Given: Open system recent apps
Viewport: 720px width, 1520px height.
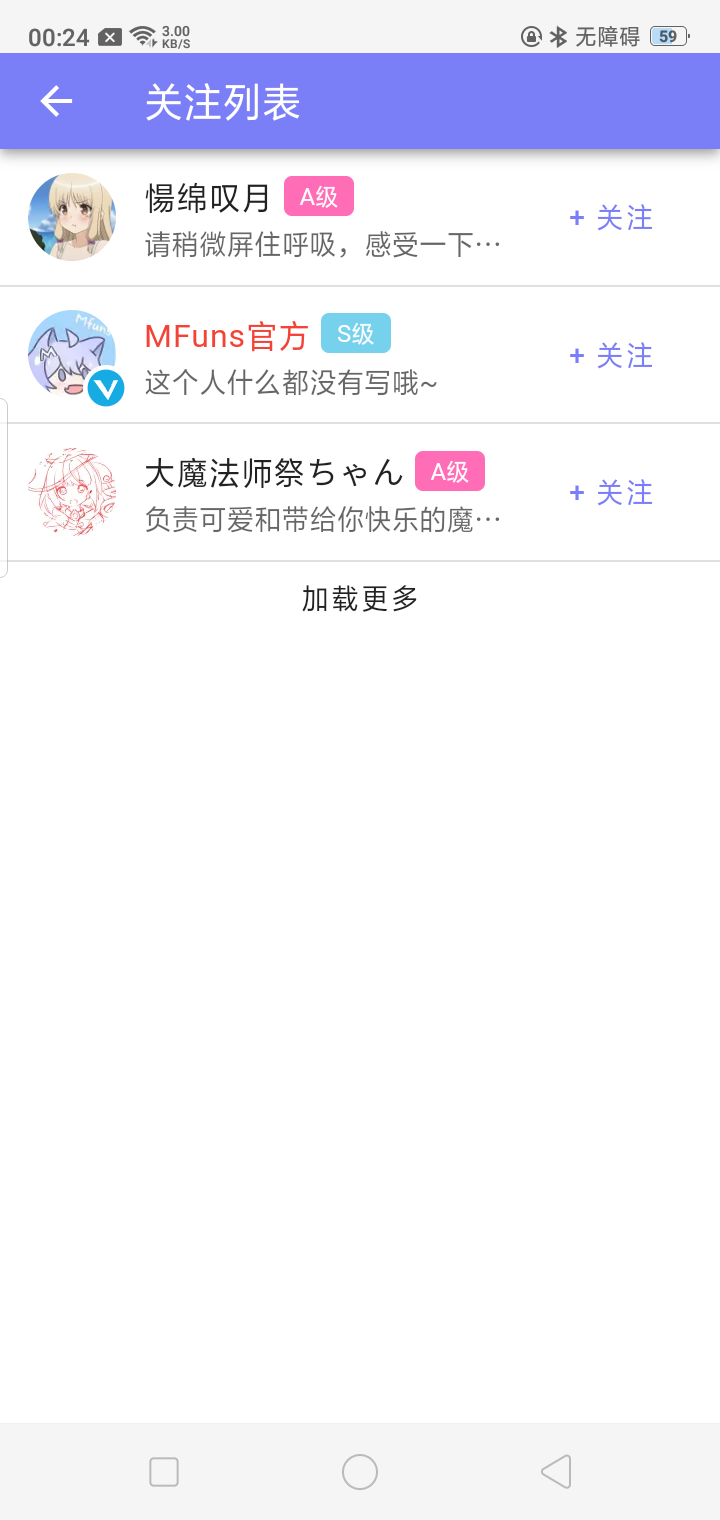Looking at the screenshot, I should click(164, 1472).
